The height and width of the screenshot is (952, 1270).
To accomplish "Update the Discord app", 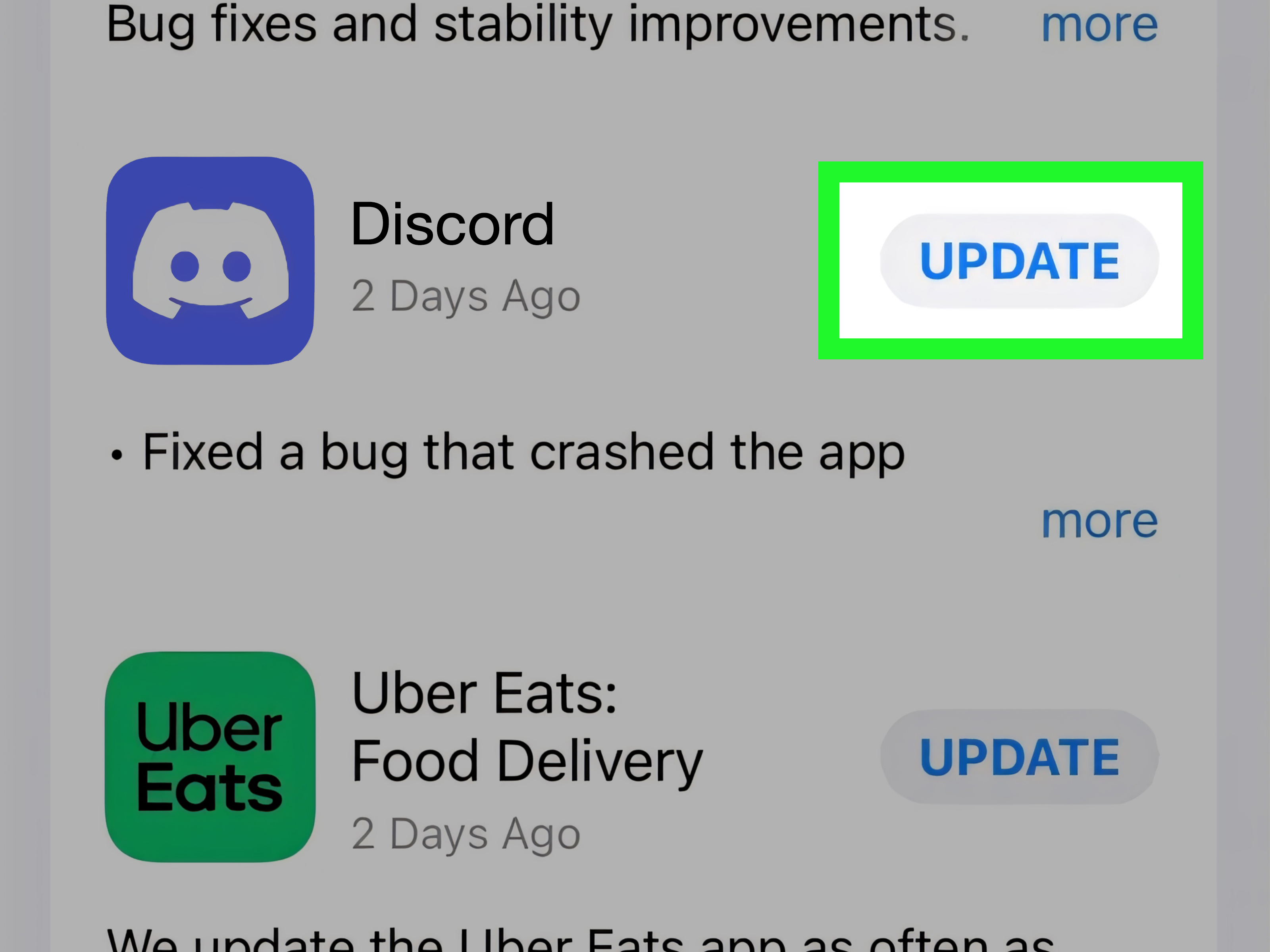I will [x=1019, y=261].
